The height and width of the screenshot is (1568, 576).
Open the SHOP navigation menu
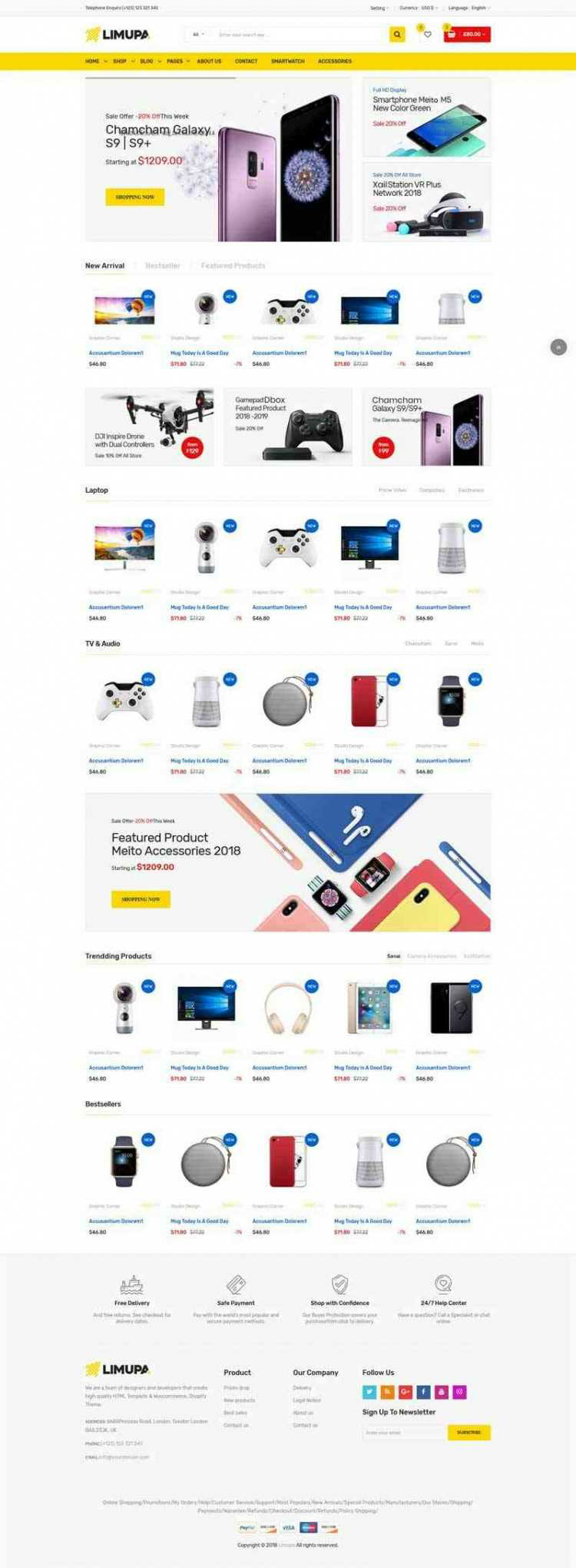click(x=120, y=61)
